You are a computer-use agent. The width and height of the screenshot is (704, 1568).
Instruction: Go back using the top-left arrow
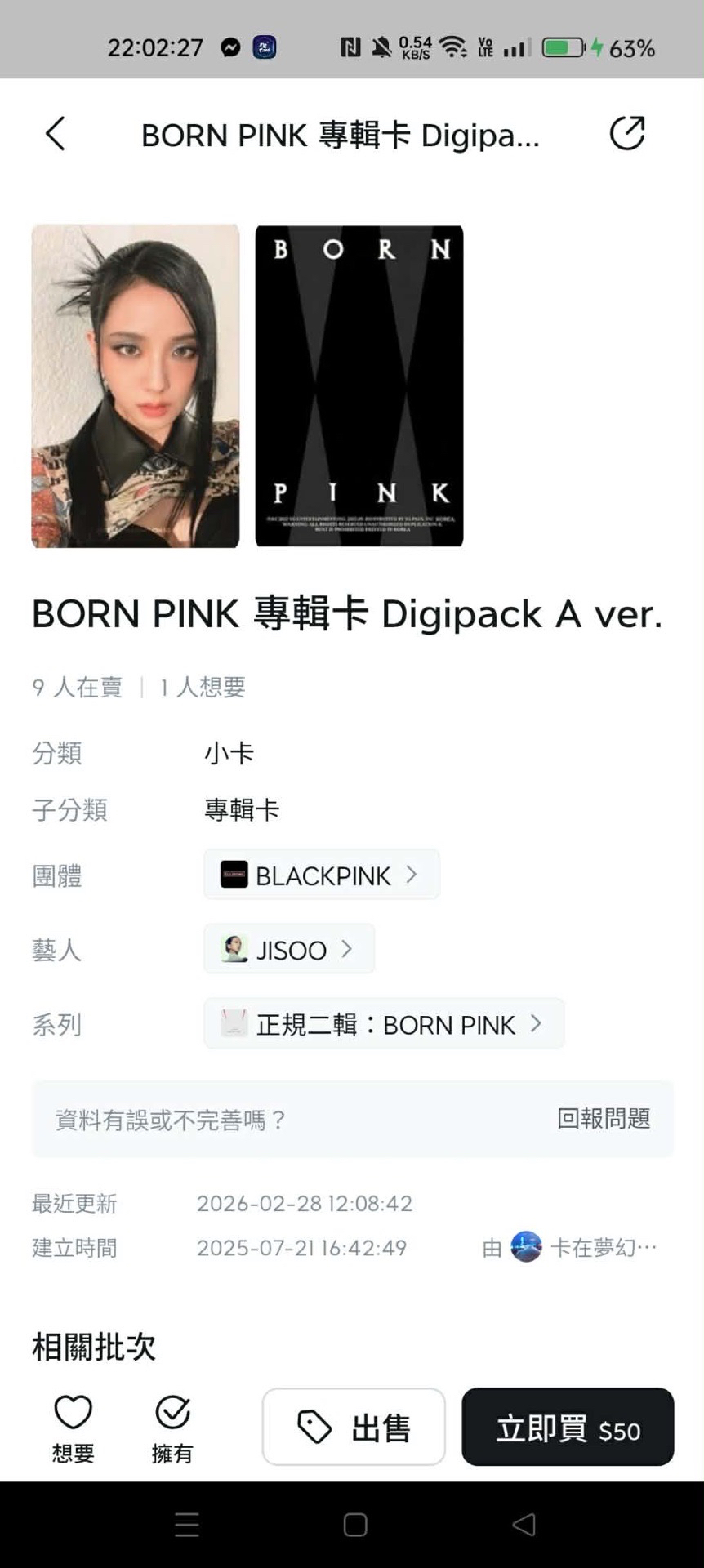tap(55, 134)
